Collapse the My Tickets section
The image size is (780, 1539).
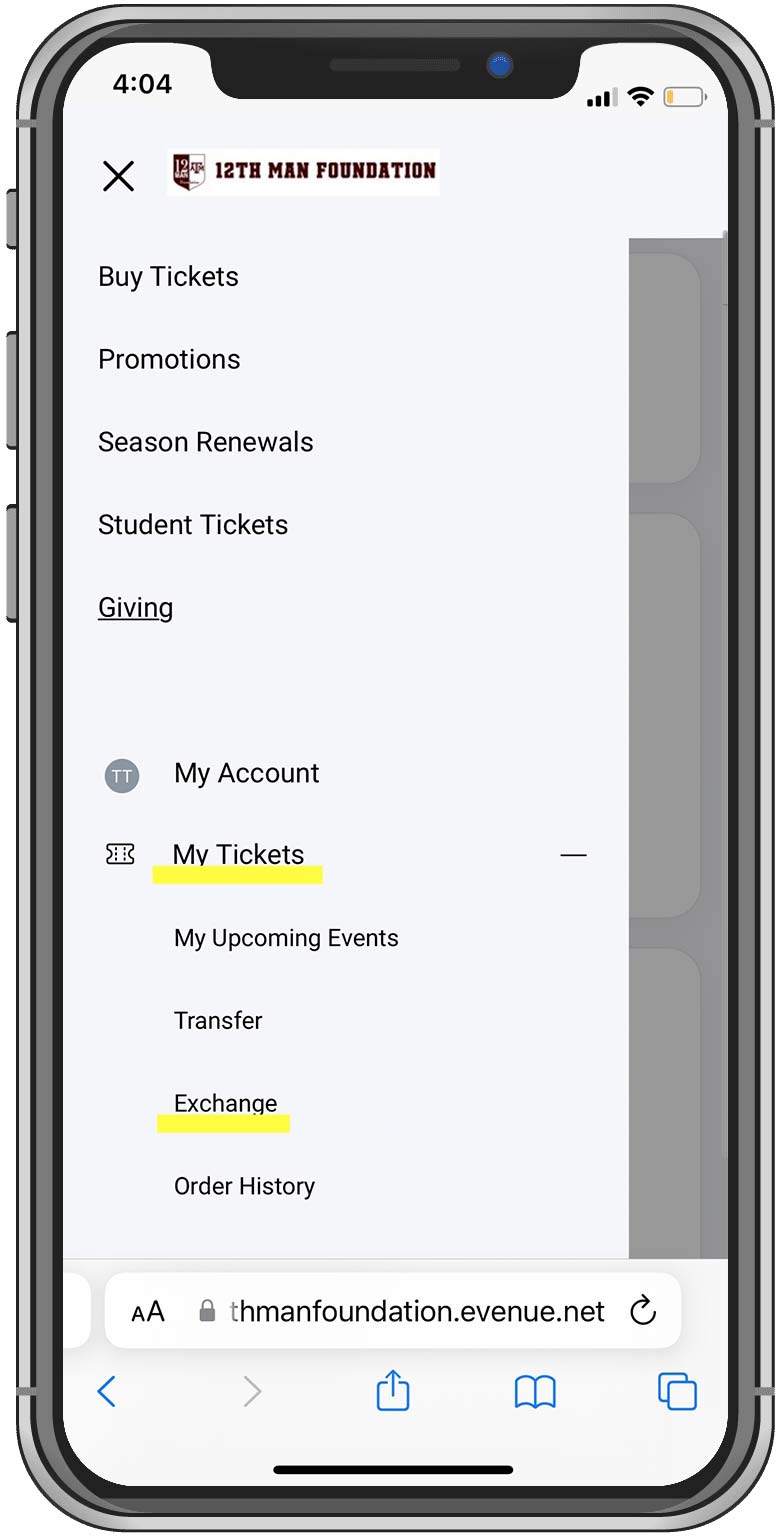tap(573, 856)
